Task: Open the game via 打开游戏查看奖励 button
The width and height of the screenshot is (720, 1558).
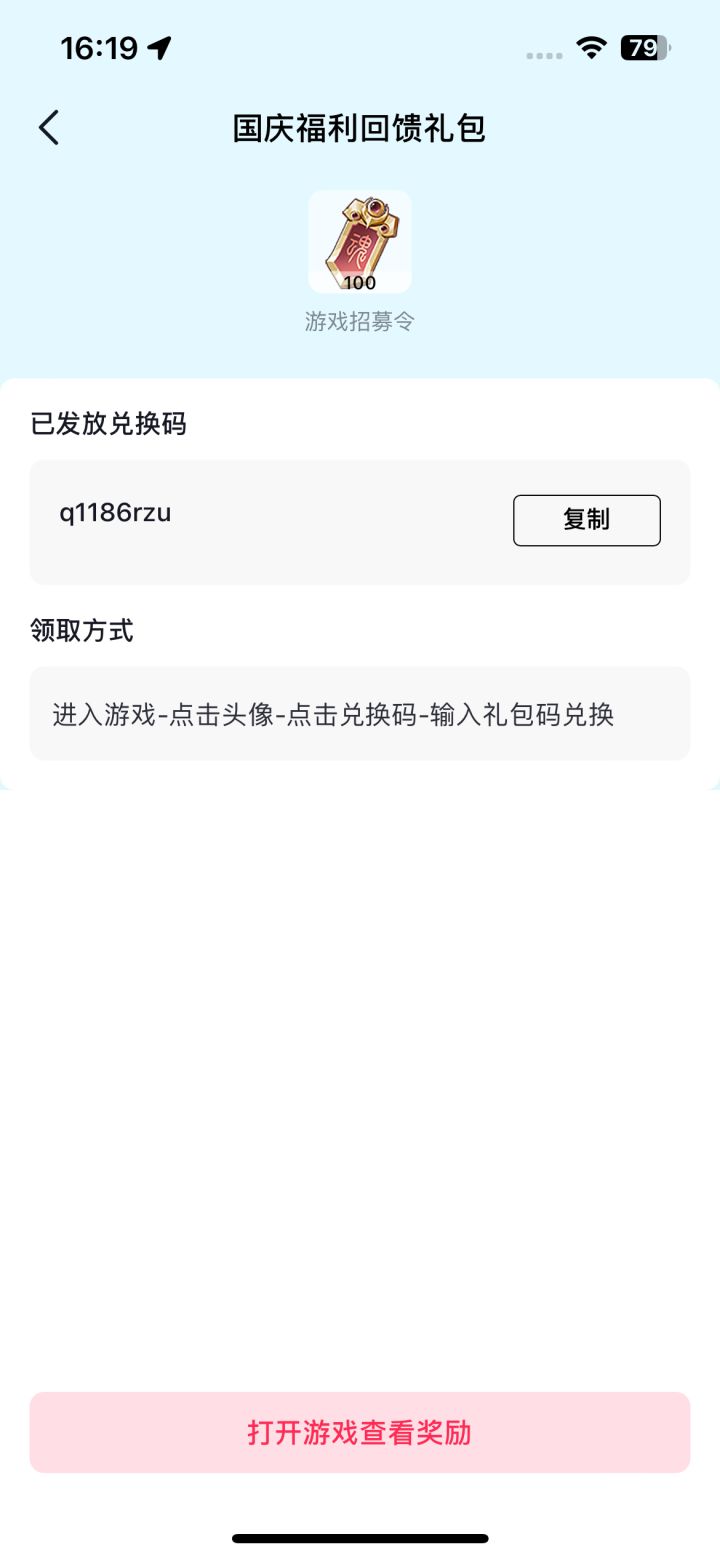Action: (360, 1432)
